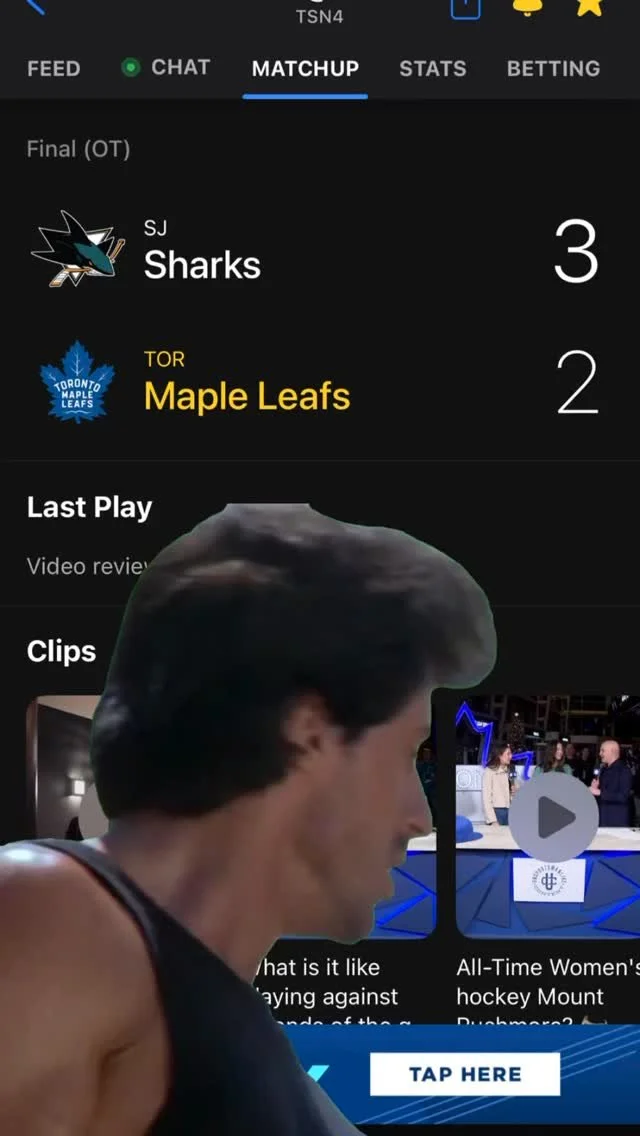This screenshot has width=640, height=1136.
Task: Open the game alerts bell
Action: tap(526, 6)
